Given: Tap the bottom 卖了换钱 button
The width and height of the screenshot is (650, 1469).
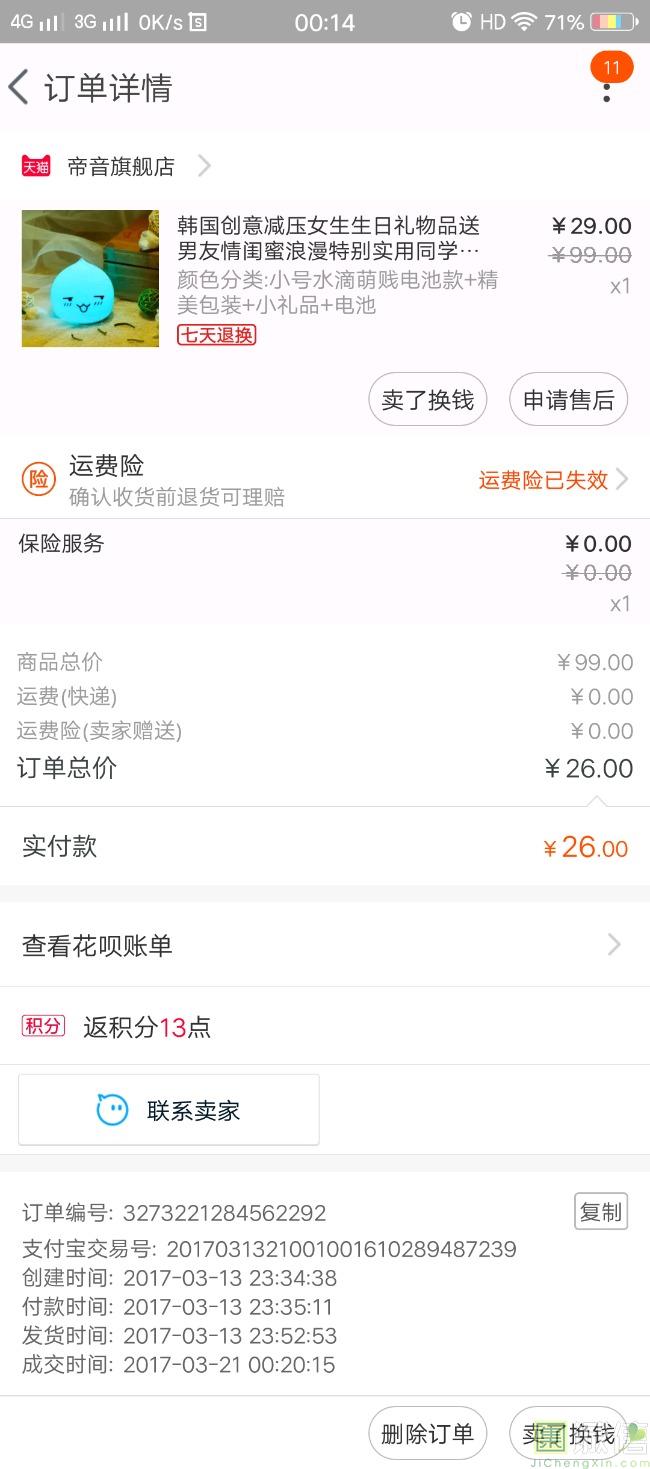Looking at the screenshot, I should point(569,1434).
